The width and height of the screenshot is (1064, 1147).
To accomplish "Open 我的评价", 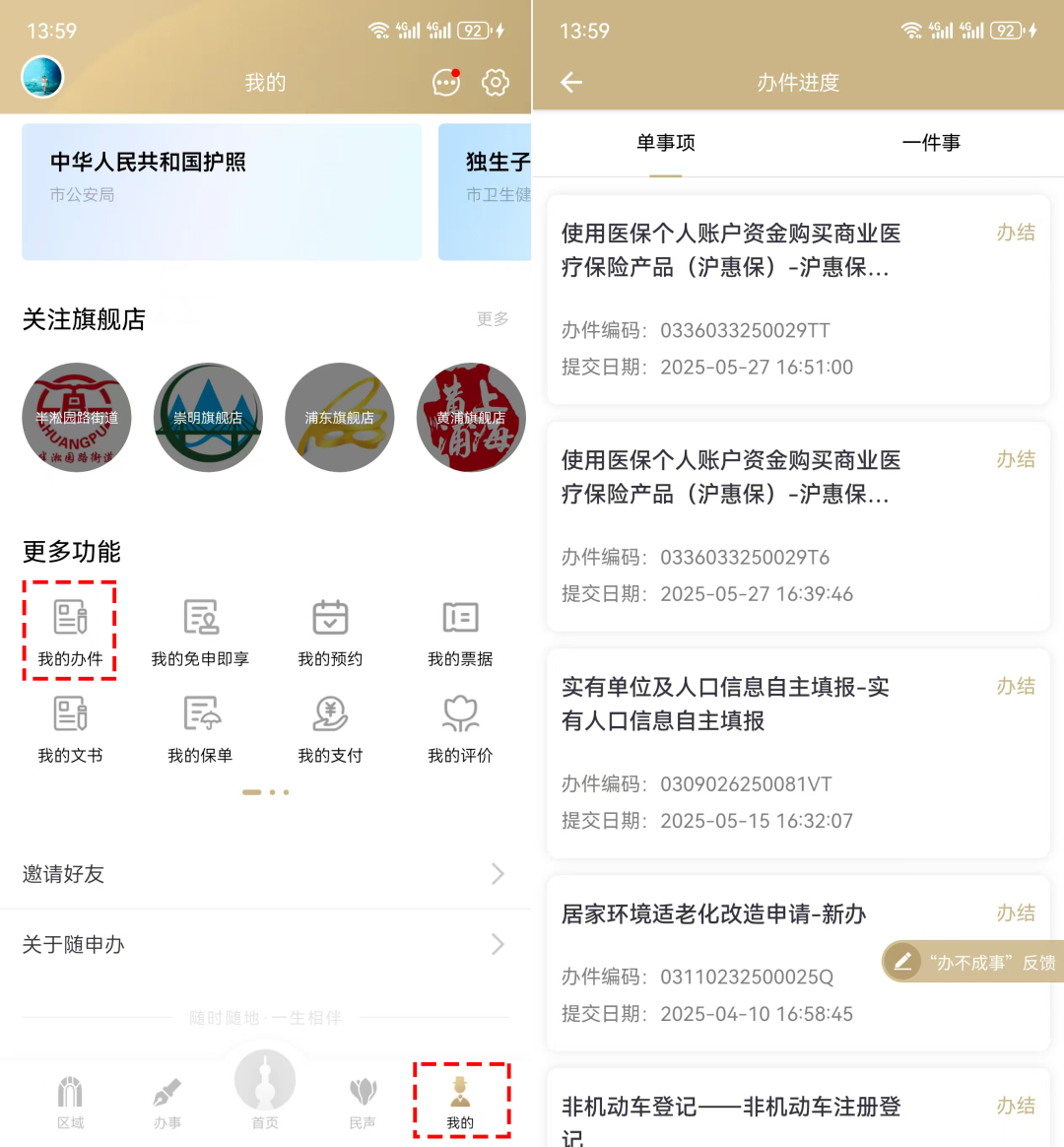I will click(x=460, y=728).
